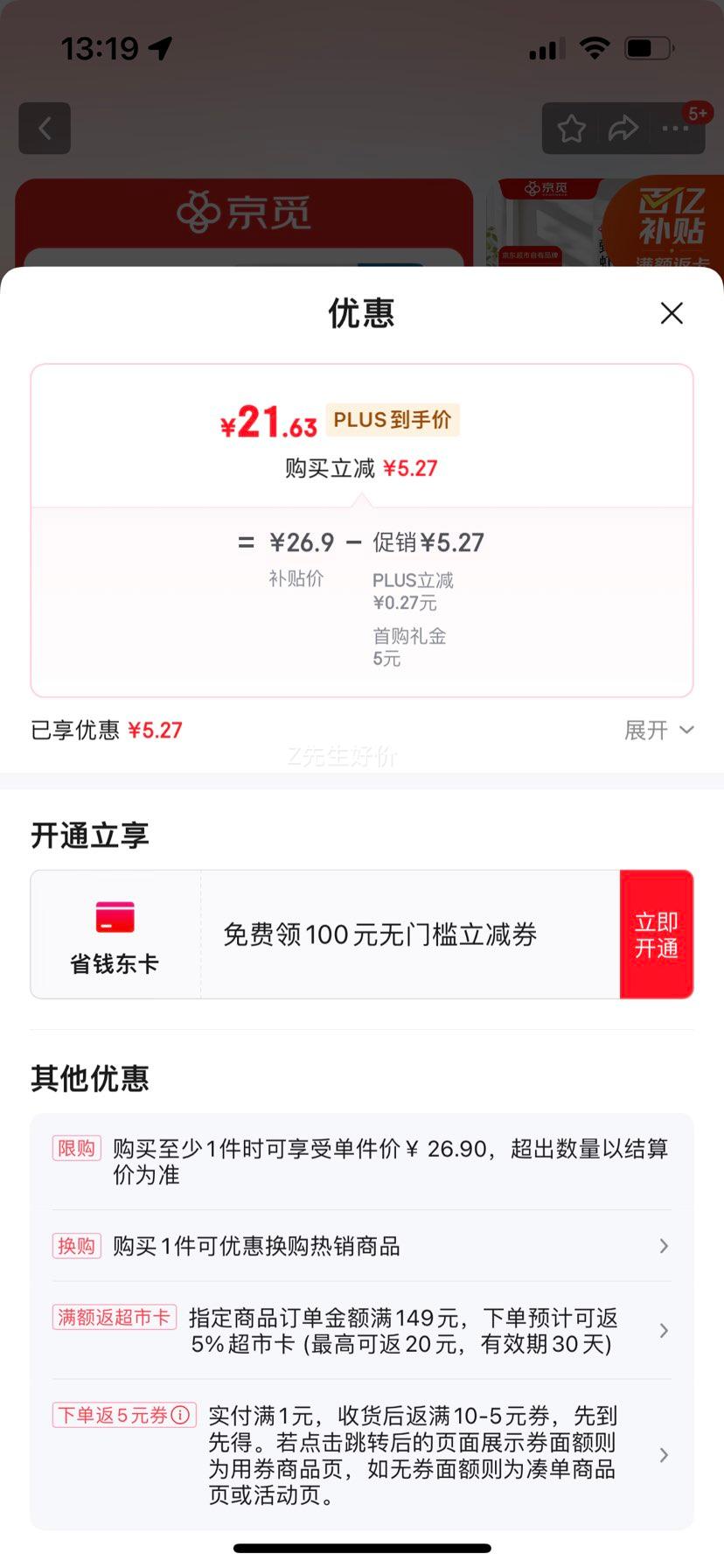Tap the 限购 purchase limit tag
This screenshot has height=1568, width=724.
click(76, 1147)
